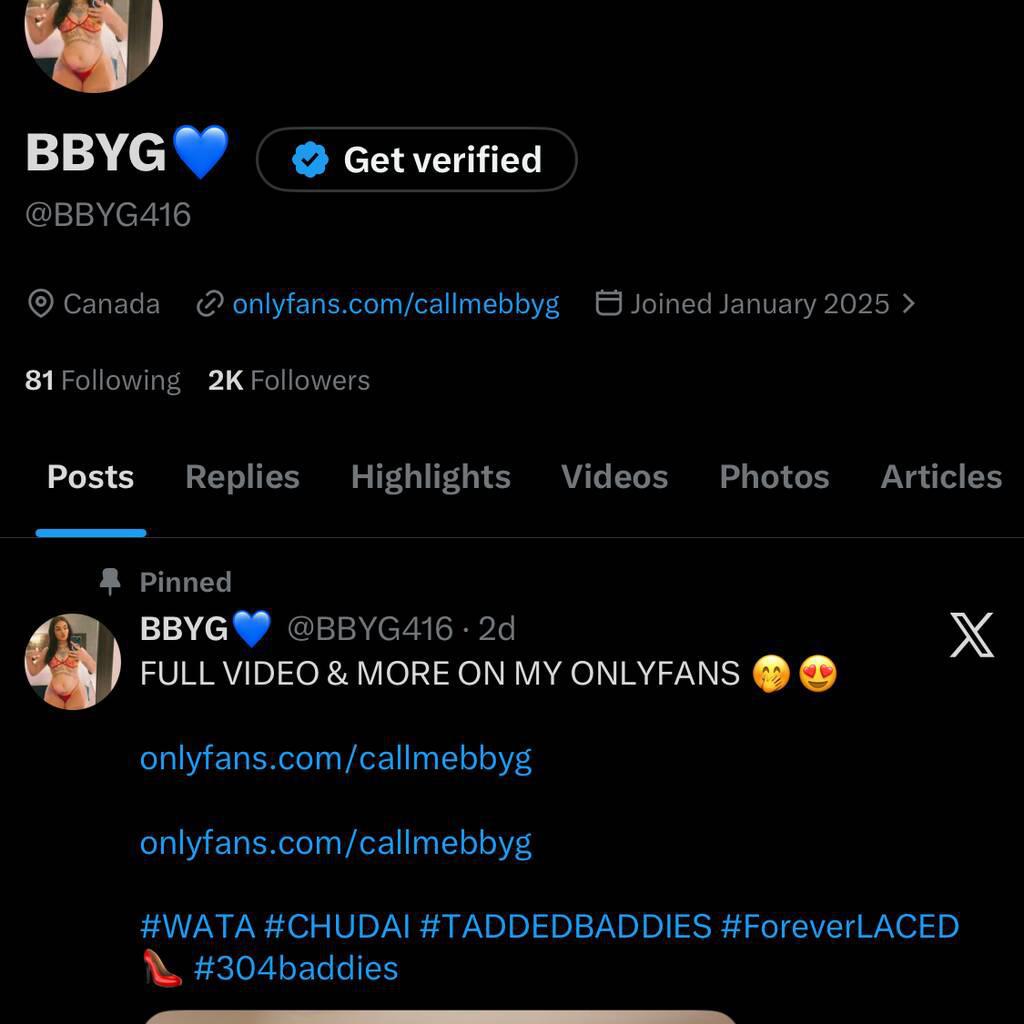
Task: Enlarge the profile picture at the top
Action: pyautogui.click(x=93, y=40)
